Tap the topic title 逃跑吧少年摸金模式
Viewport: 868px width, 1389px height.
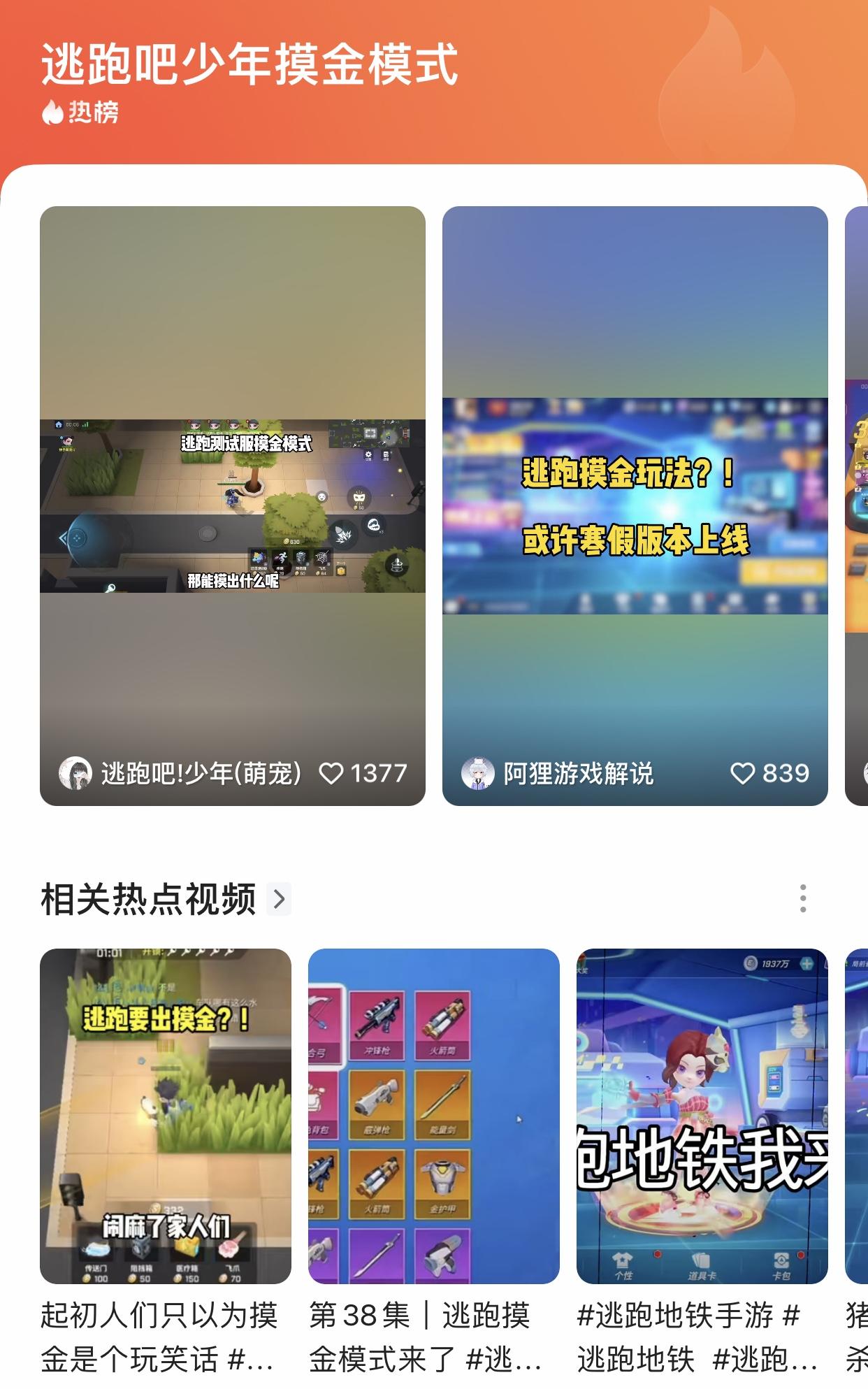248,67
